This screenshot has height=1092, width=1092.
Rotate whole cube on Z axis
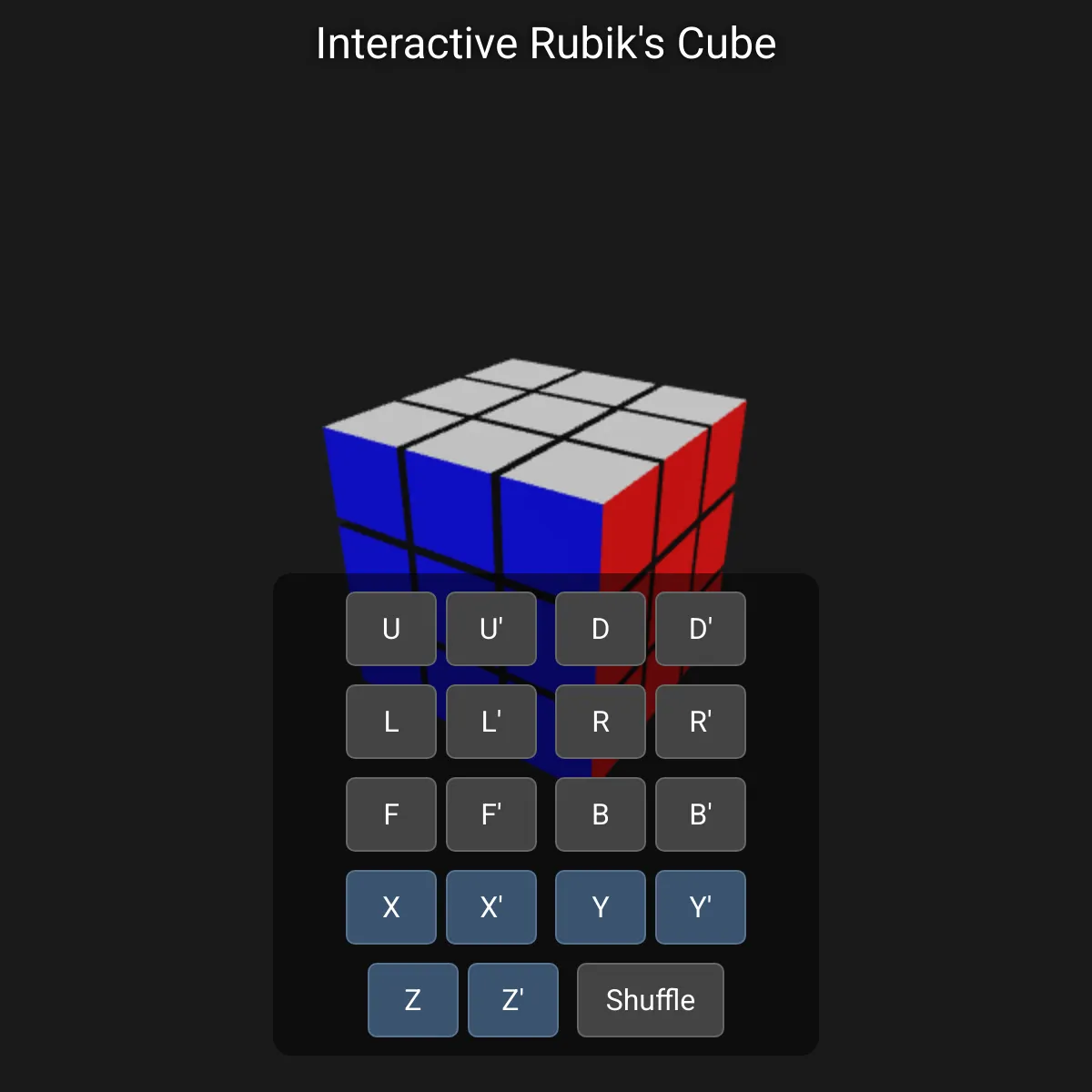coord(413,1000)
